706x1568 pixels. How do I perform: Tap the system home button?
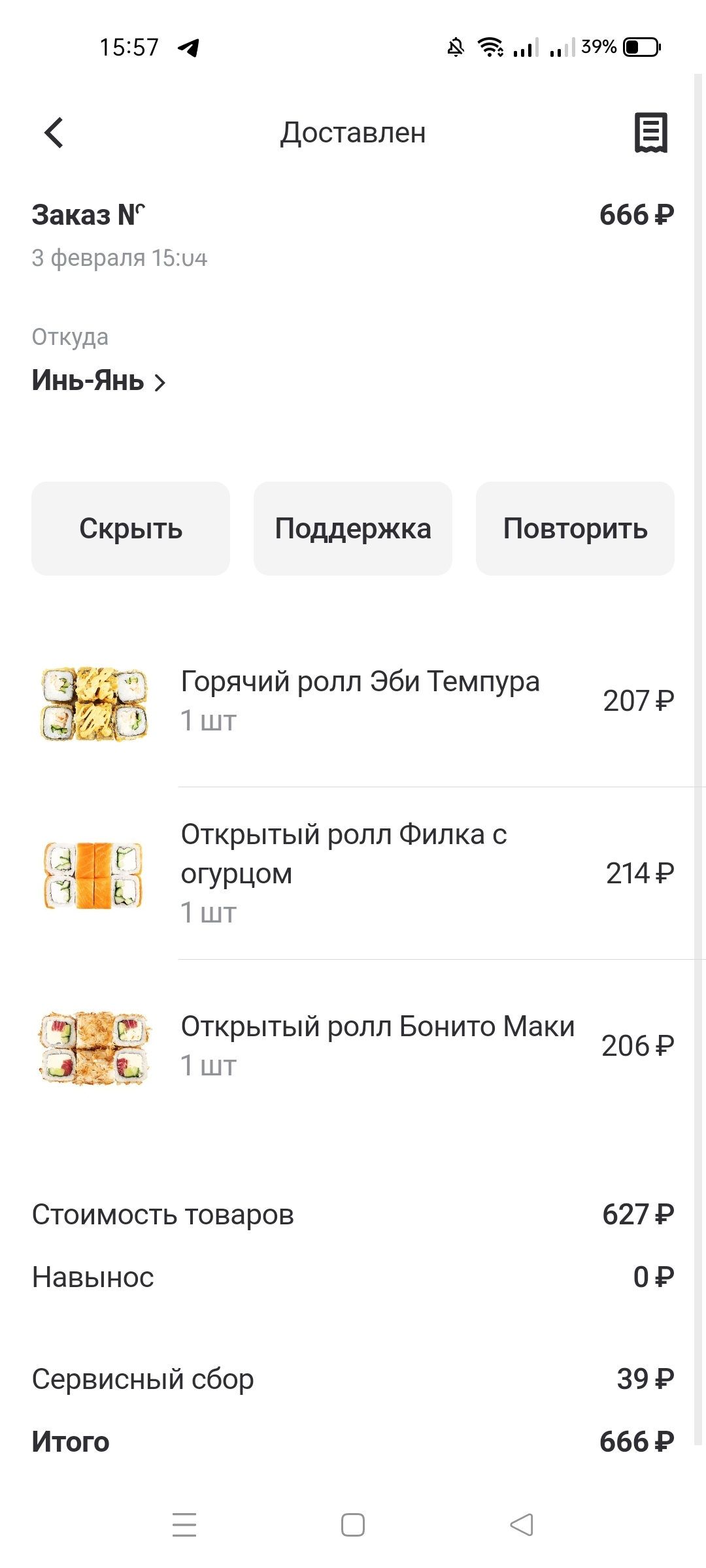click(x=353, y=1525)
